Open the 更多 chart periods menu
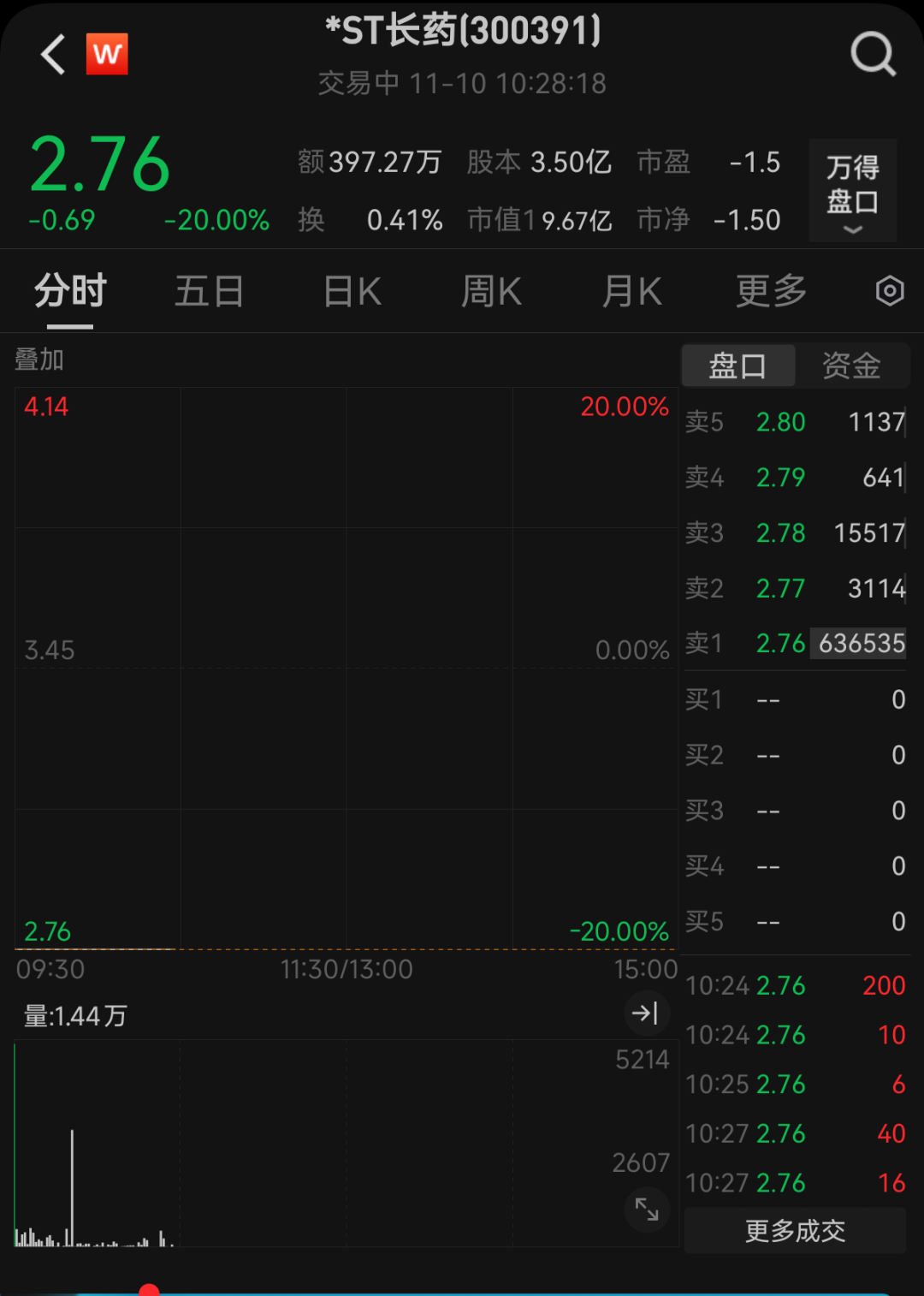The height and width of the screenshot is (1296, 924). click(x=772, y=292)
